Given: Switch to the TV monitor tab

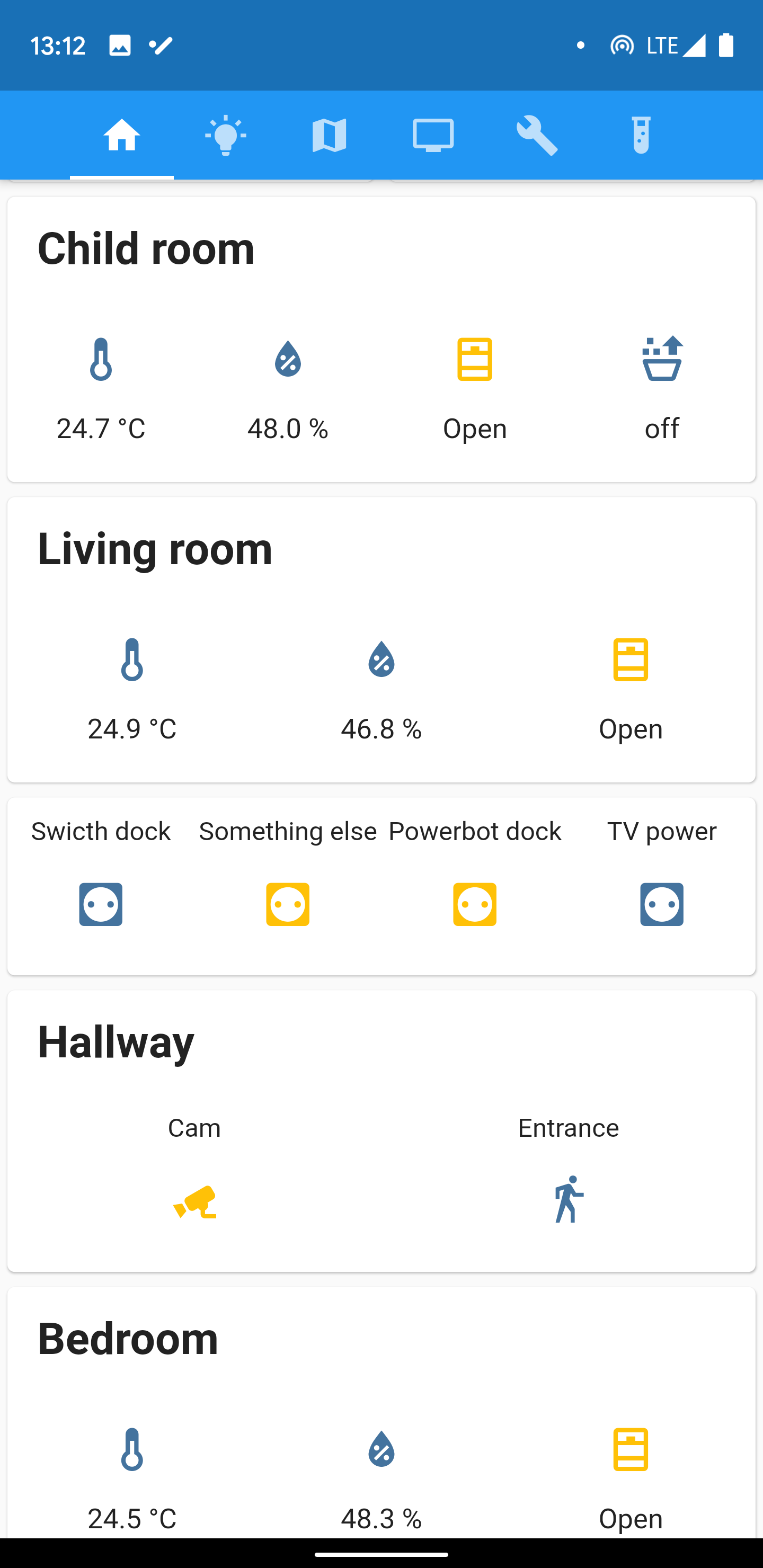Looking at the screenshot, I should pos(433,135).
